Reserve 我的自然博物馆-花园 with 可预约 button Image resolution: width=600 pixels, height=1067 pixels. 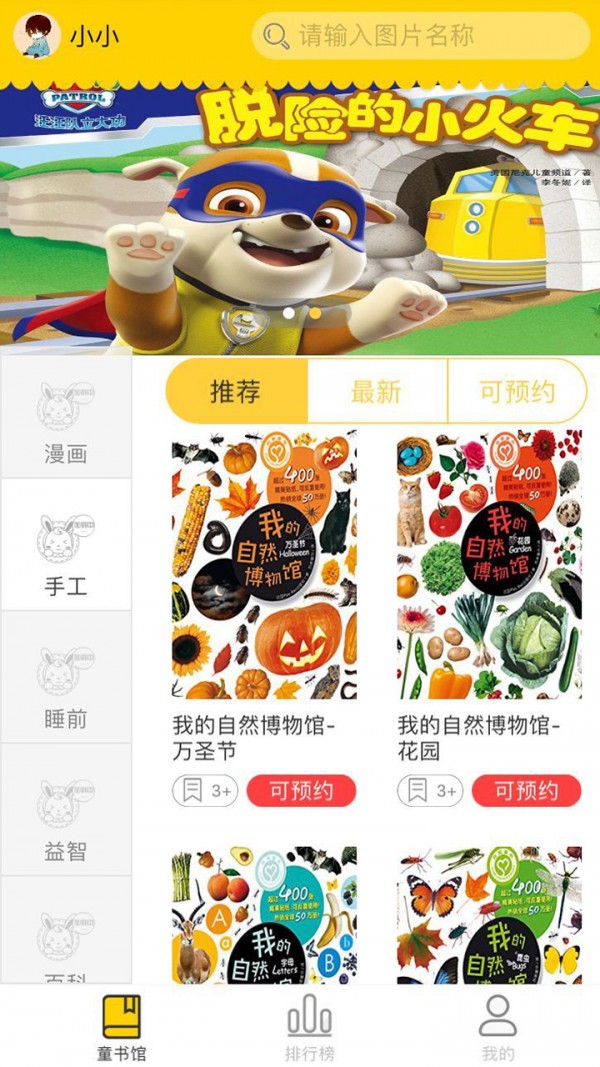click(x=526, y=791)
